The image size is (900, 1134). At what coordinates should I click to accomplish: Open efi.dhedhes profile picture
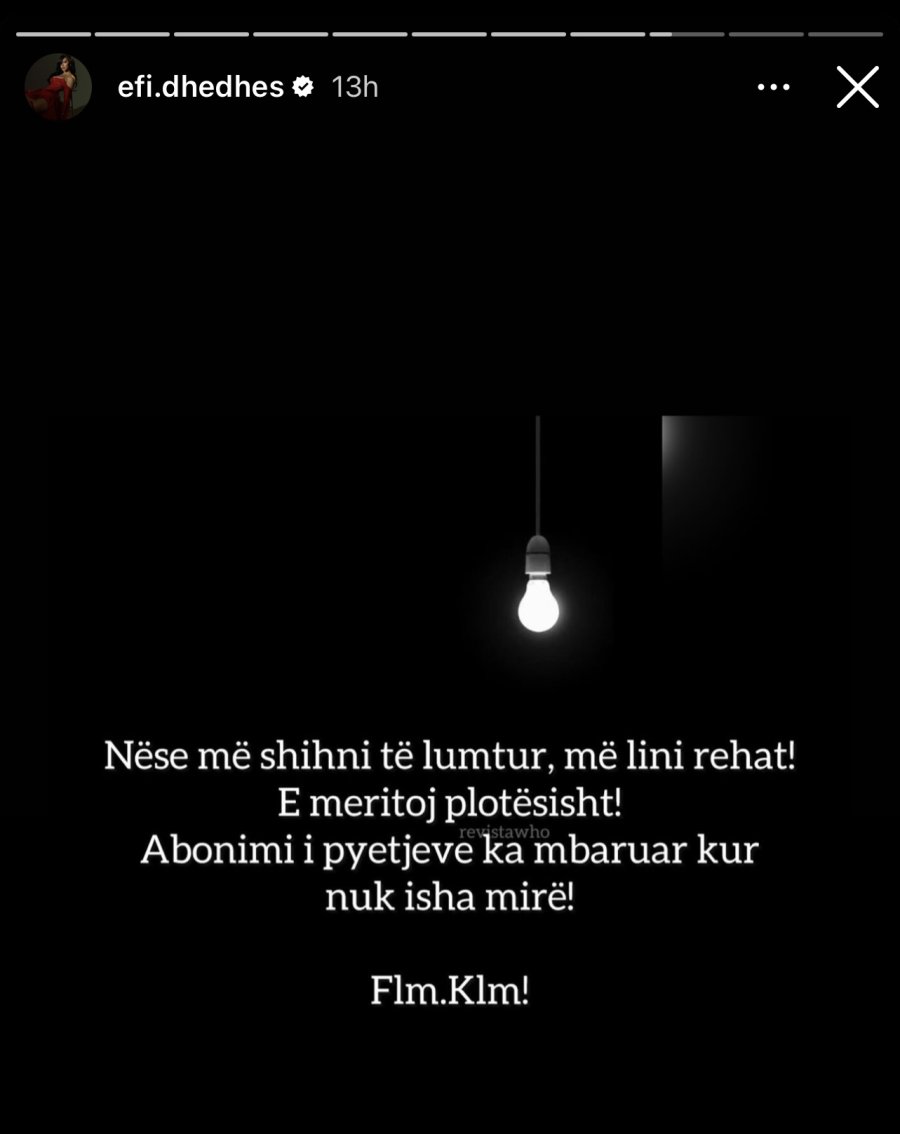pos(58,87)
